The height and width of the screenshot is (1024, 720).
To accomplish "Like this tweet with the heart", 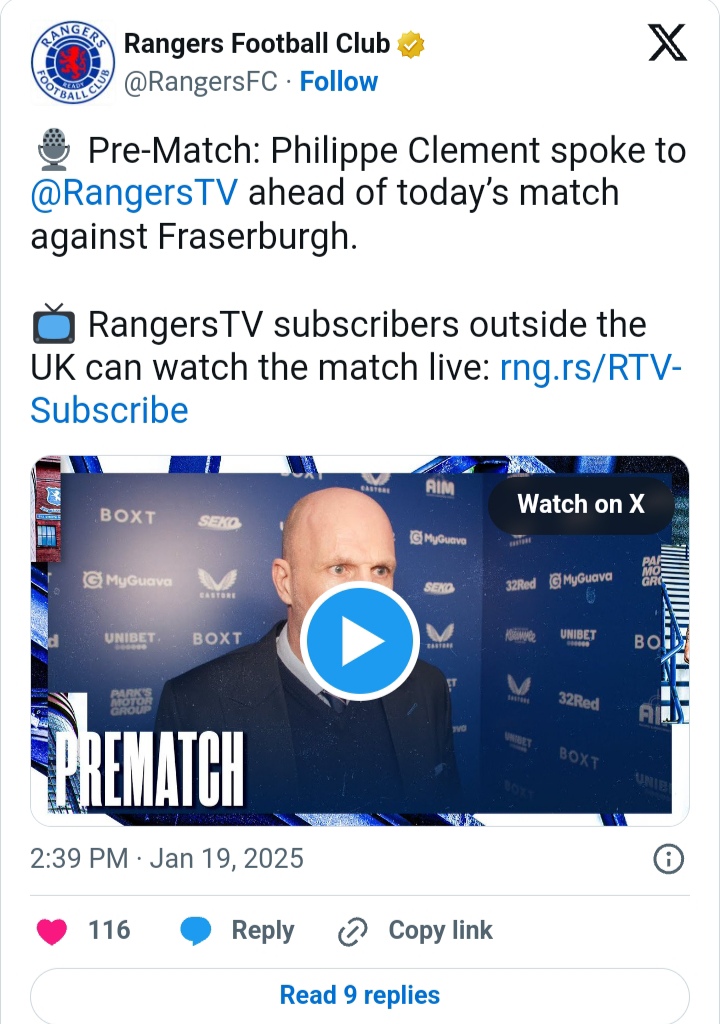I will (x=52, y=931).
